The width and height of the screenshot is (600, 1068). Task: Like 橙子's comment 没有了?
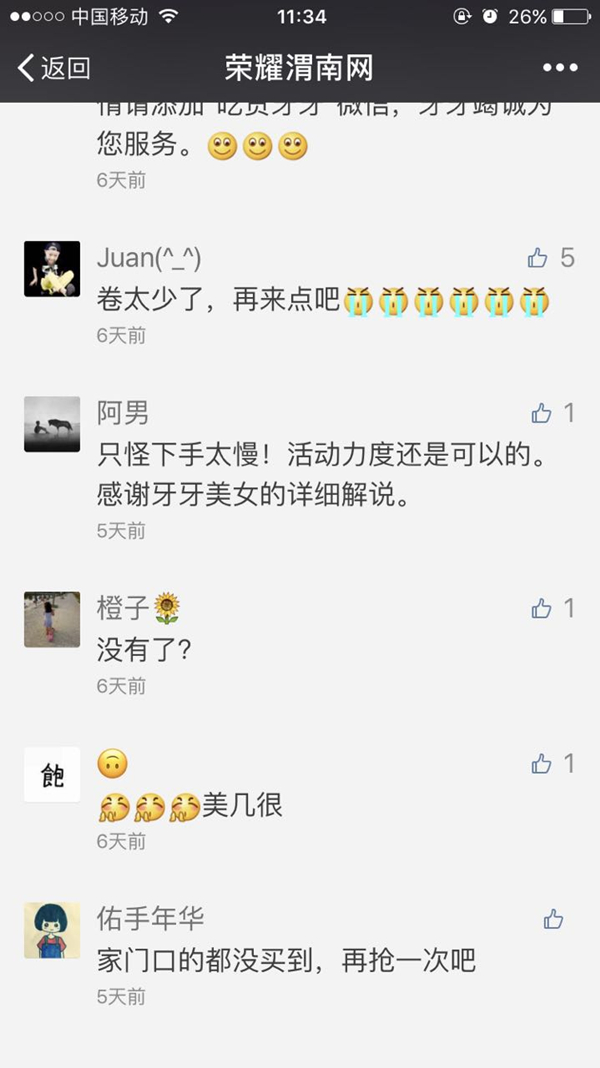542,608
